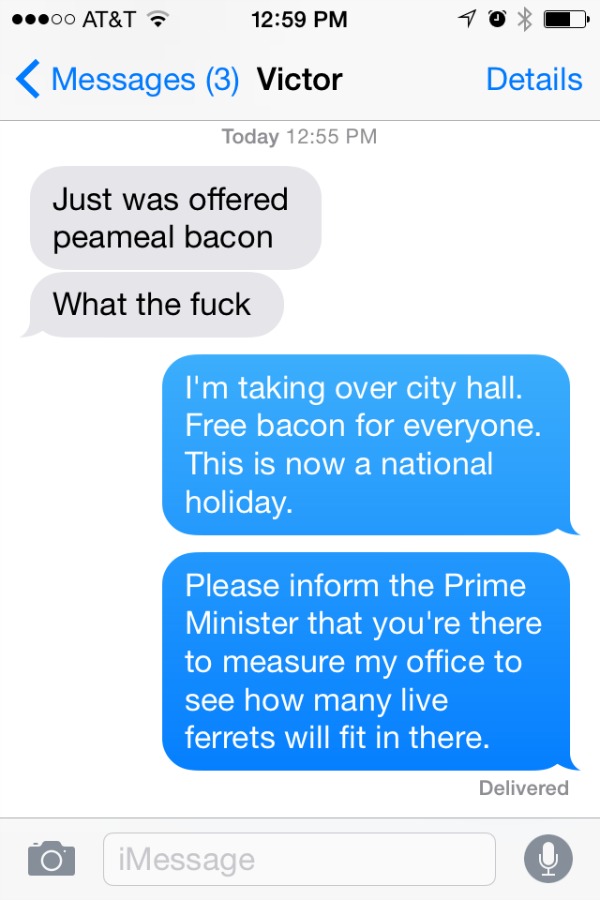Tap the microphone to record audio
Viewport: 600px width, 900px height.
(549, 858)
